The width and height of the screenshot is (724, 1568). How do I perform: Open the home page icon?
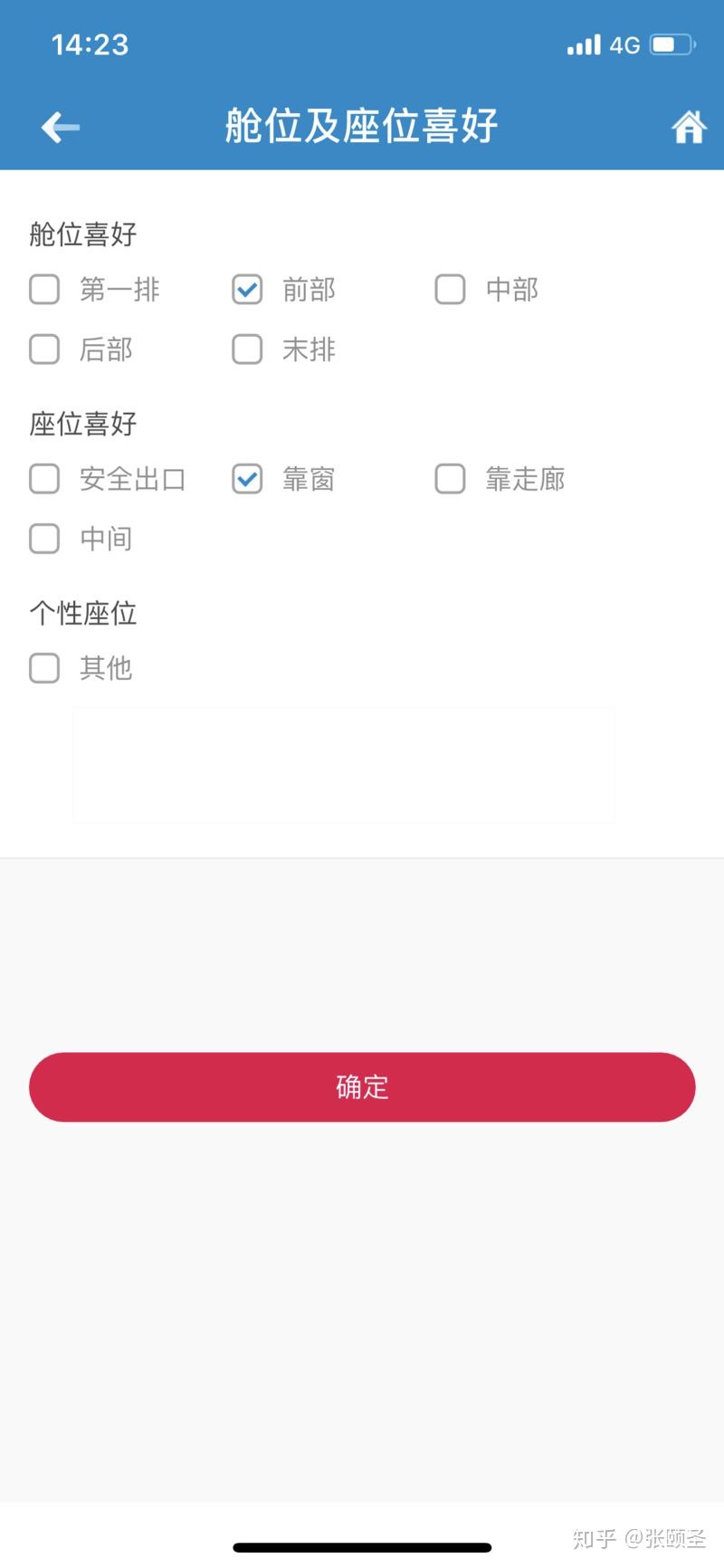[689, 127]
